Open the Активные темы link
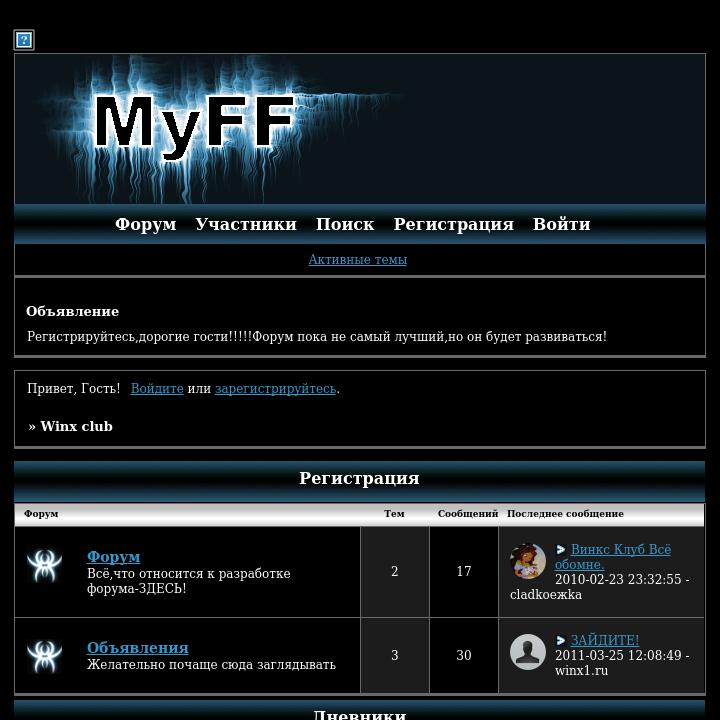The width and height of the screenshot is (720, 720). click(x=357, y=260)
